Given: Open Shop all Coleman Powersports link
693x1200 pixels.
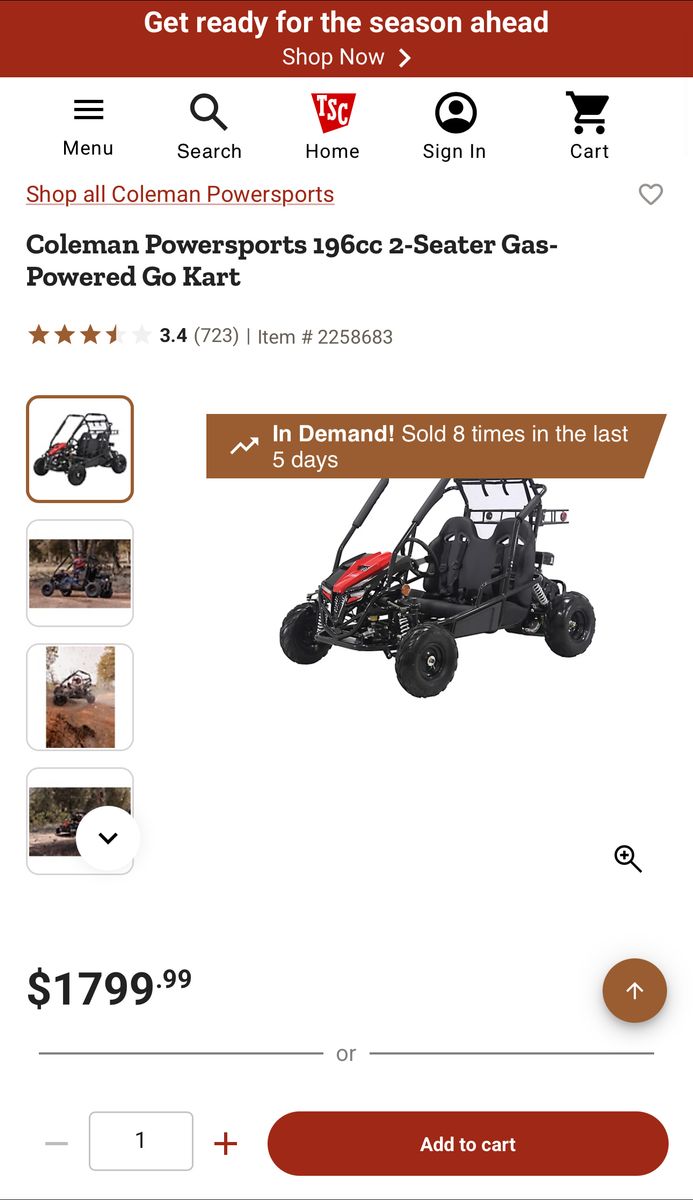Looking at the screenshot, I should point(180,194).
